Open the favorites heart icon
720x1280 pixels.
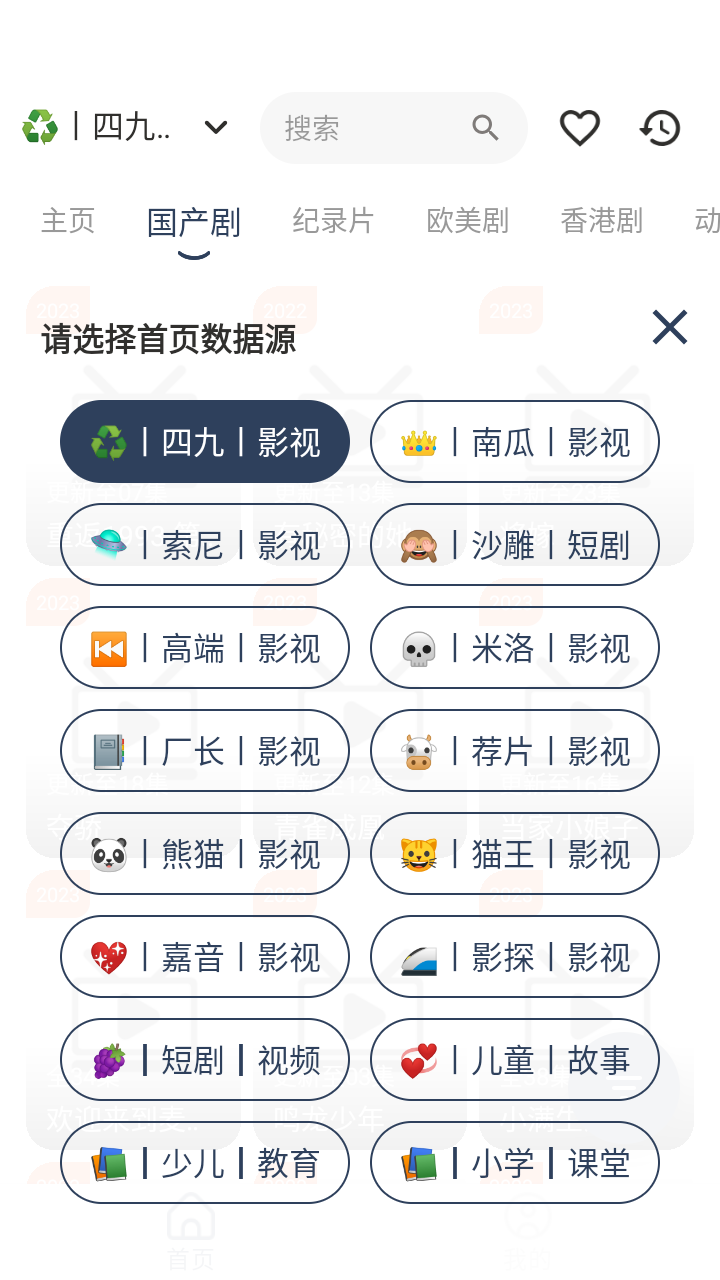pos(579,128)
